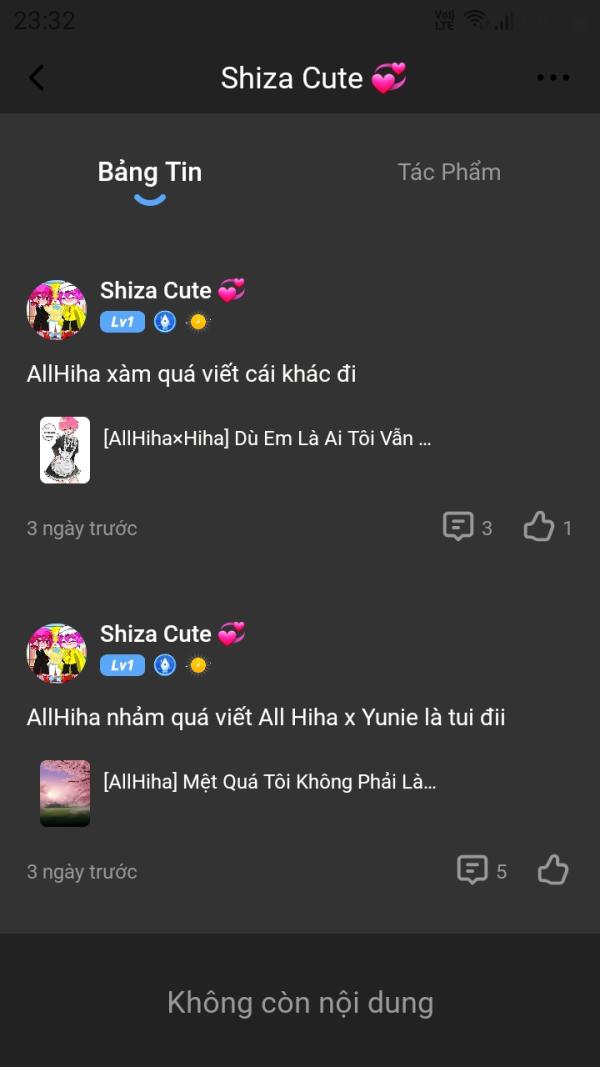Open the avatar on the xàm quá post
This screenshot has height=1067, width=600.
[56, 310]
